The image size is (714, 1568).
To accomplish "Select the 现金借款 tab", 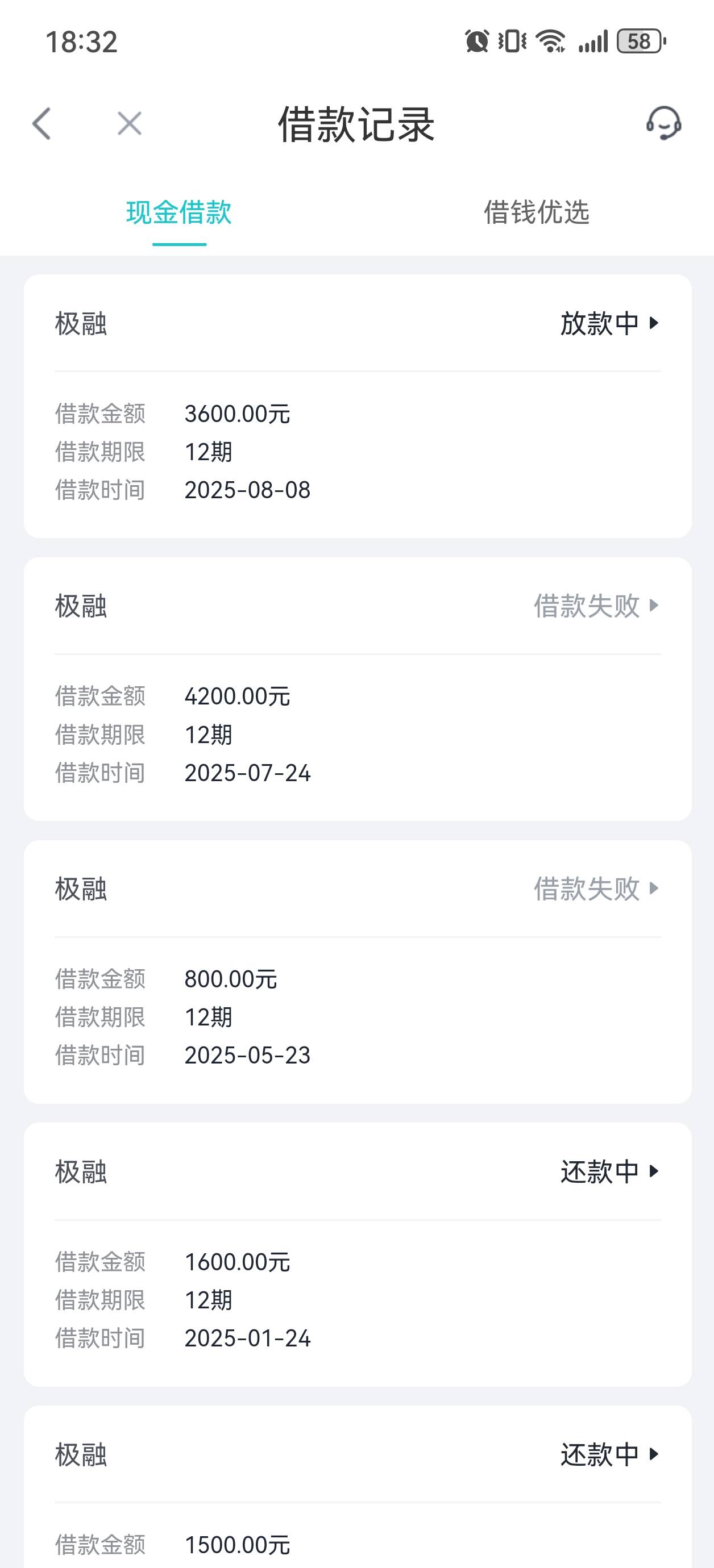I will 178,212.
